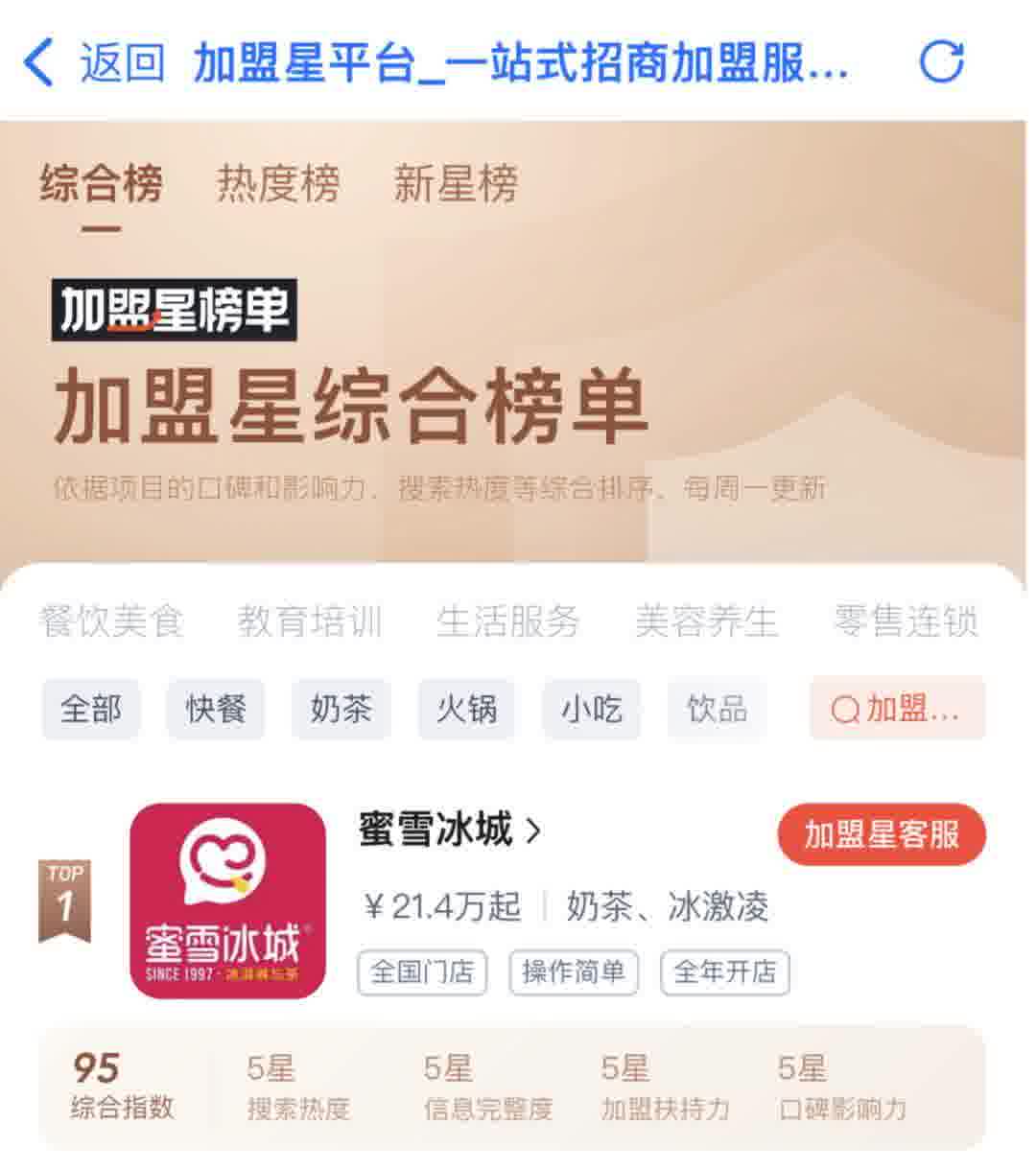Choose the 餐饮美食 category

[111, 621]
